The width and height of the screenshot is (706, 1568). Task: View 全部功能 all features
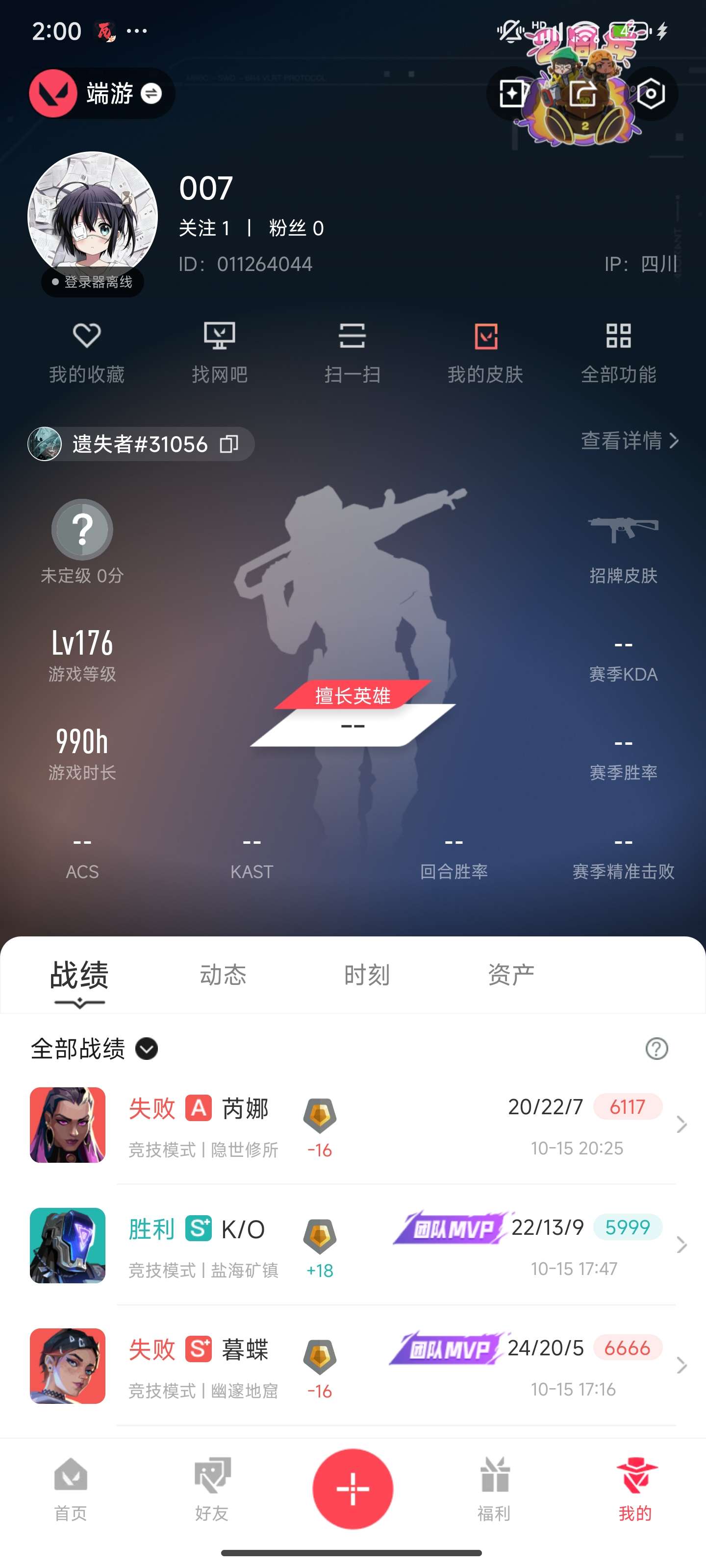[x=618, y=352]
